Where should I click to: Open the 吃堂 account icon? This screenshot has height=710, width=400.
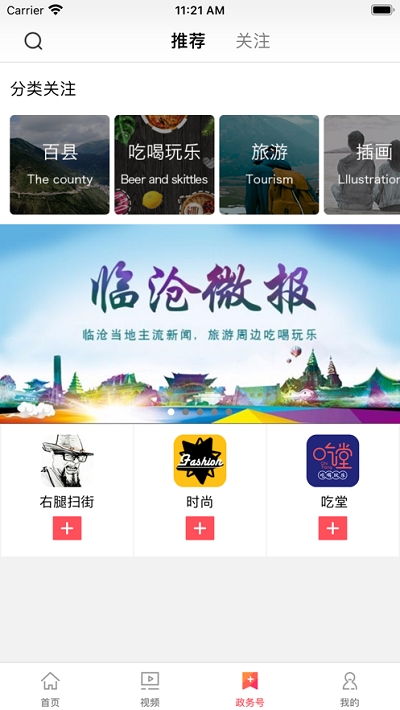click(x=333, y=461)
